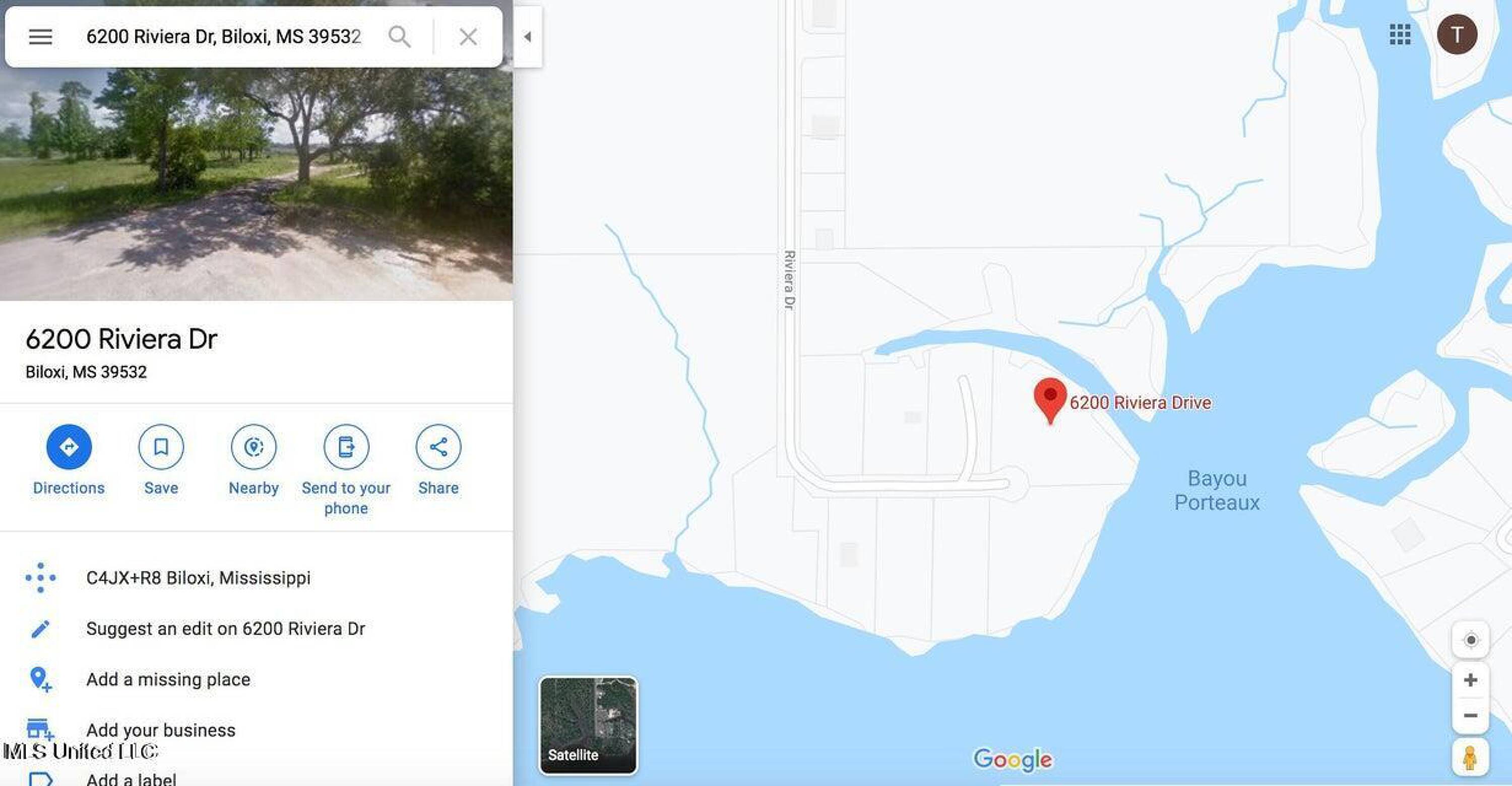Find Nearby places
Viewport: 1512px width, 786px height.
point(254,461)
